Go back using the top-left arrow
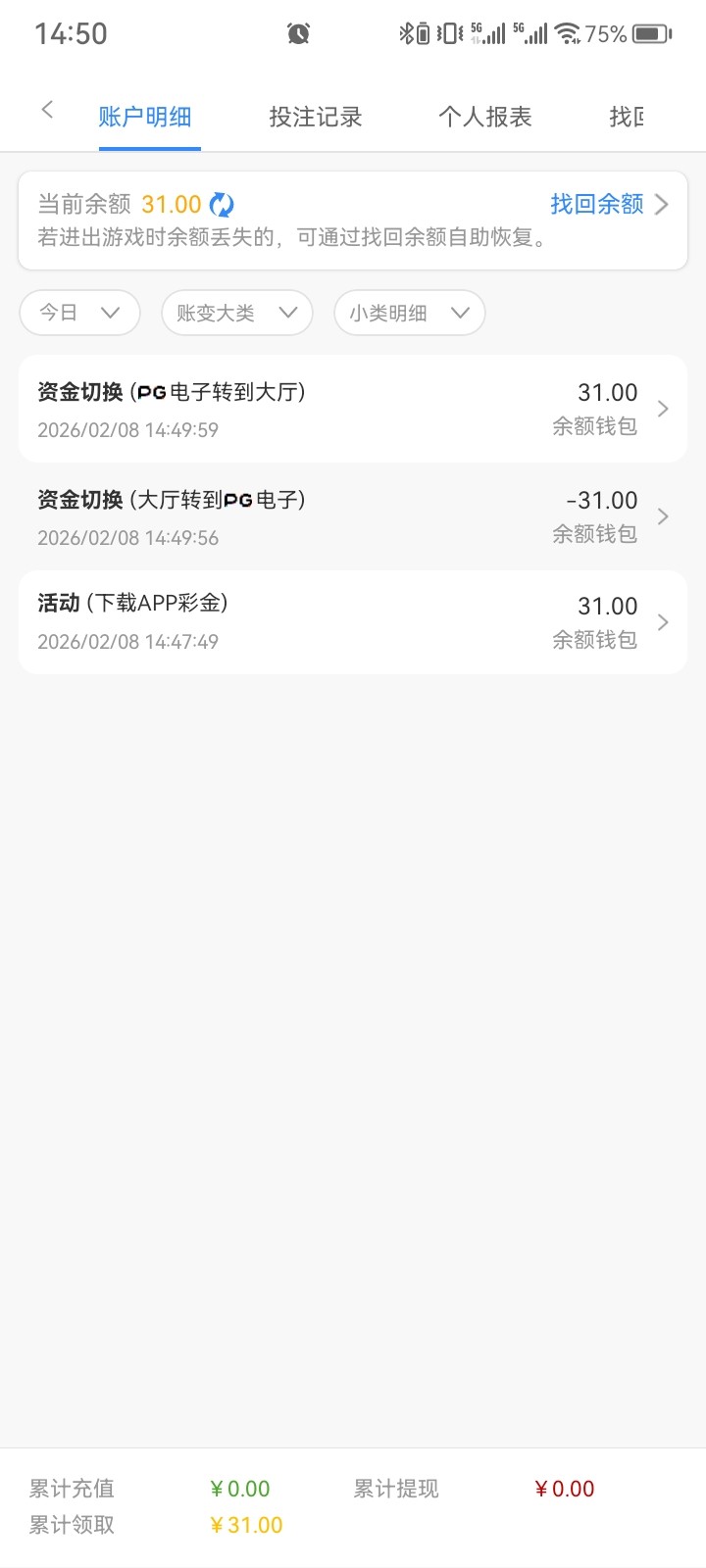The image size is (706, 1568). pyautogui.click(x=47, y=110)
